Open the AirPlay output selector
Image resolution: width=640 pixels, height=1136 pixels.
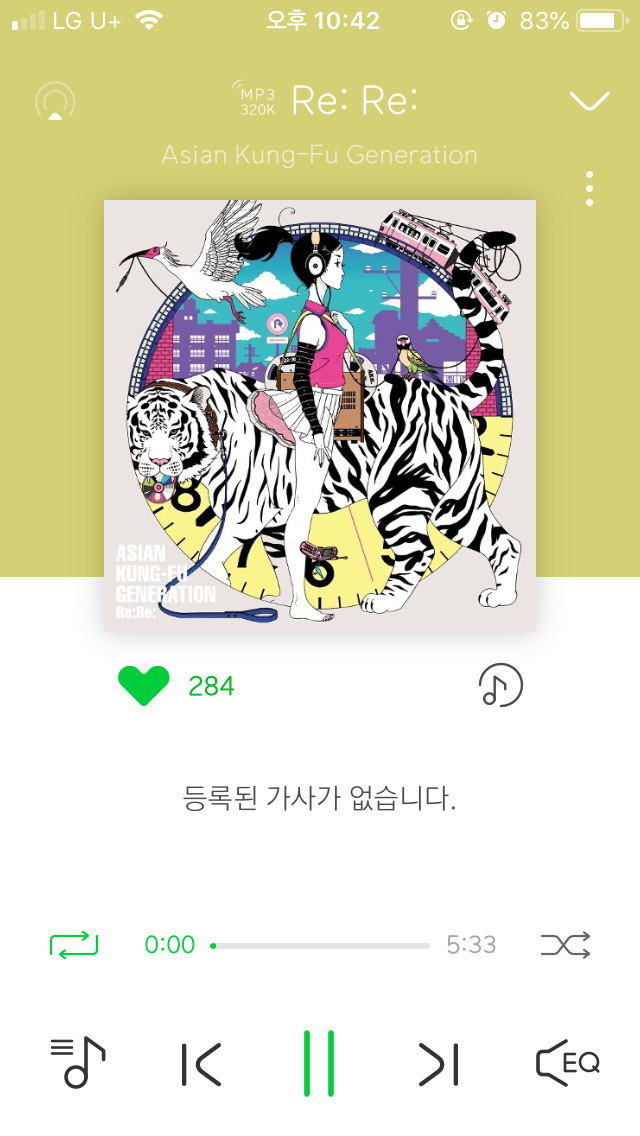pos(55,101)
